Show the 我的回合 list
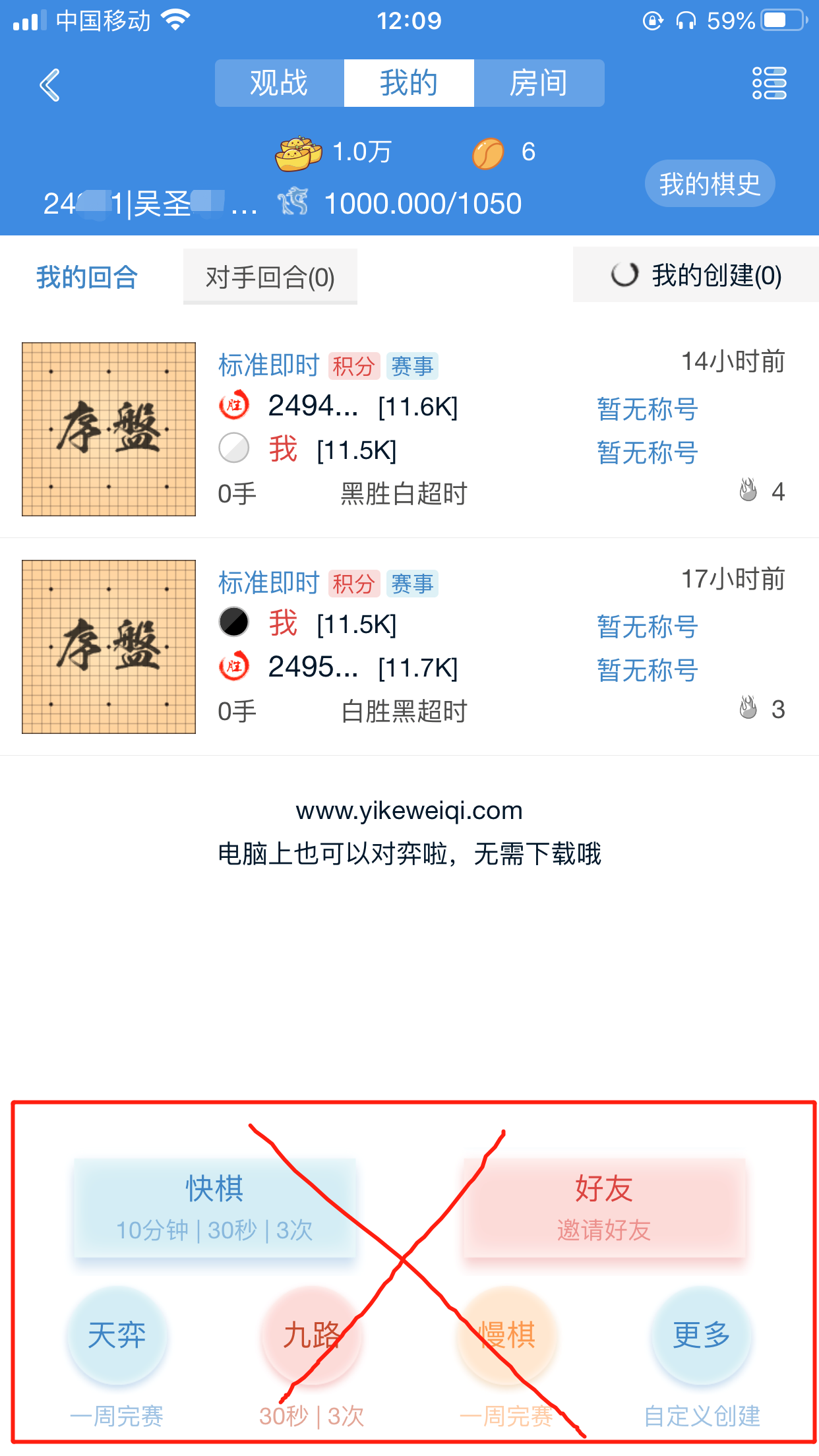The image size is (819, 1456). tap(87, 277)
